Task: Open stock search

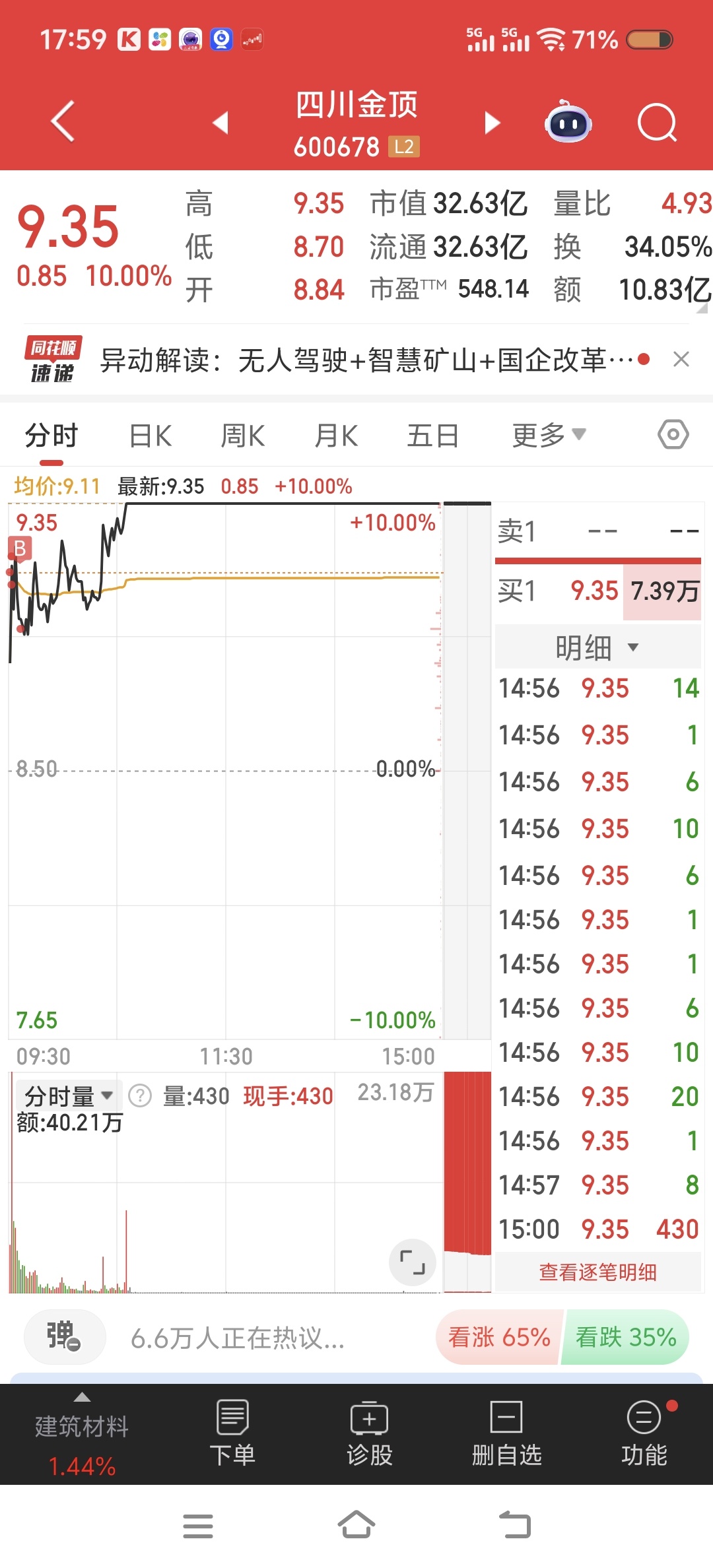Action: pos(657,123)
